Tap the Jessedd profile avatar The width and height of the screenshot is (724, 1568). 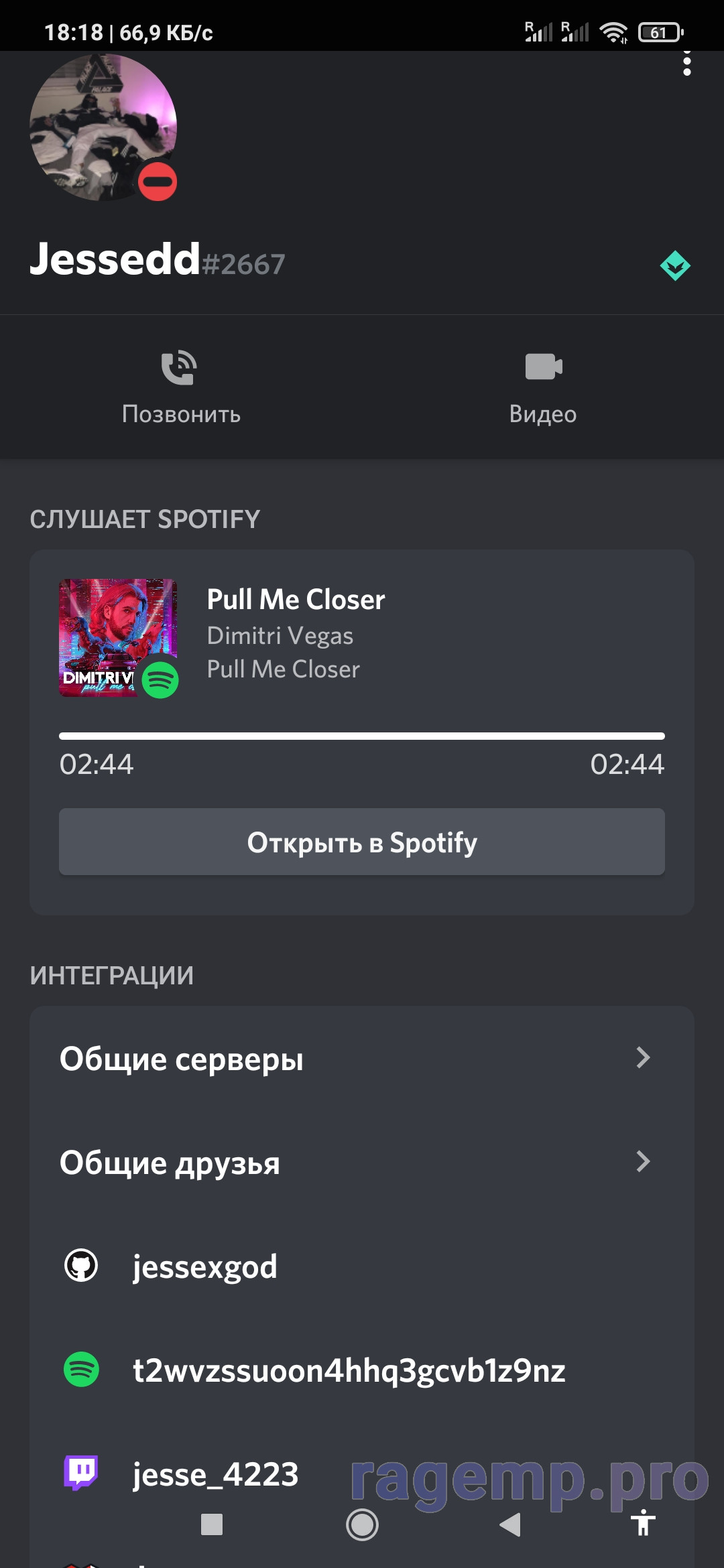coord(103,127)
